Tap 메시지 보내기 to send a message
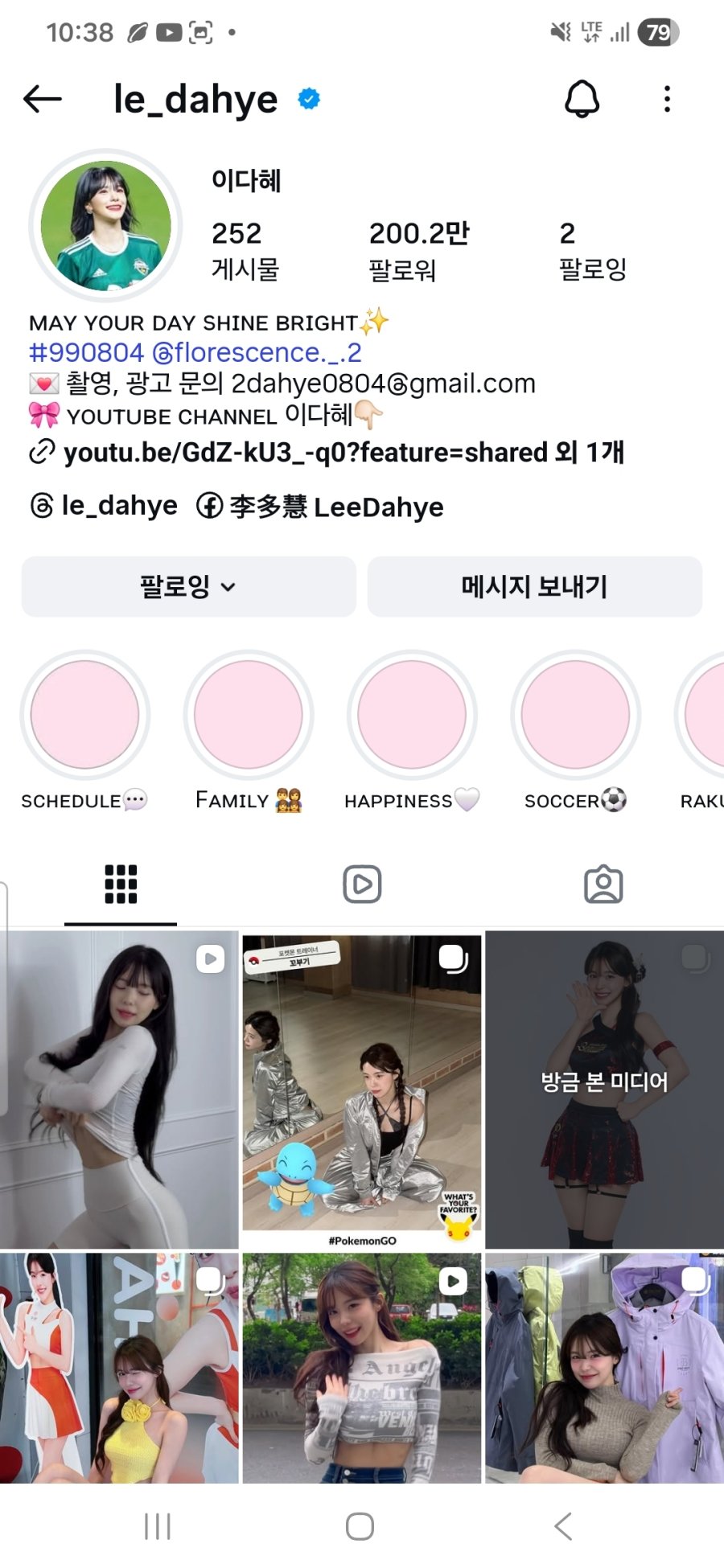724x1568 pixels. (534, 587)
